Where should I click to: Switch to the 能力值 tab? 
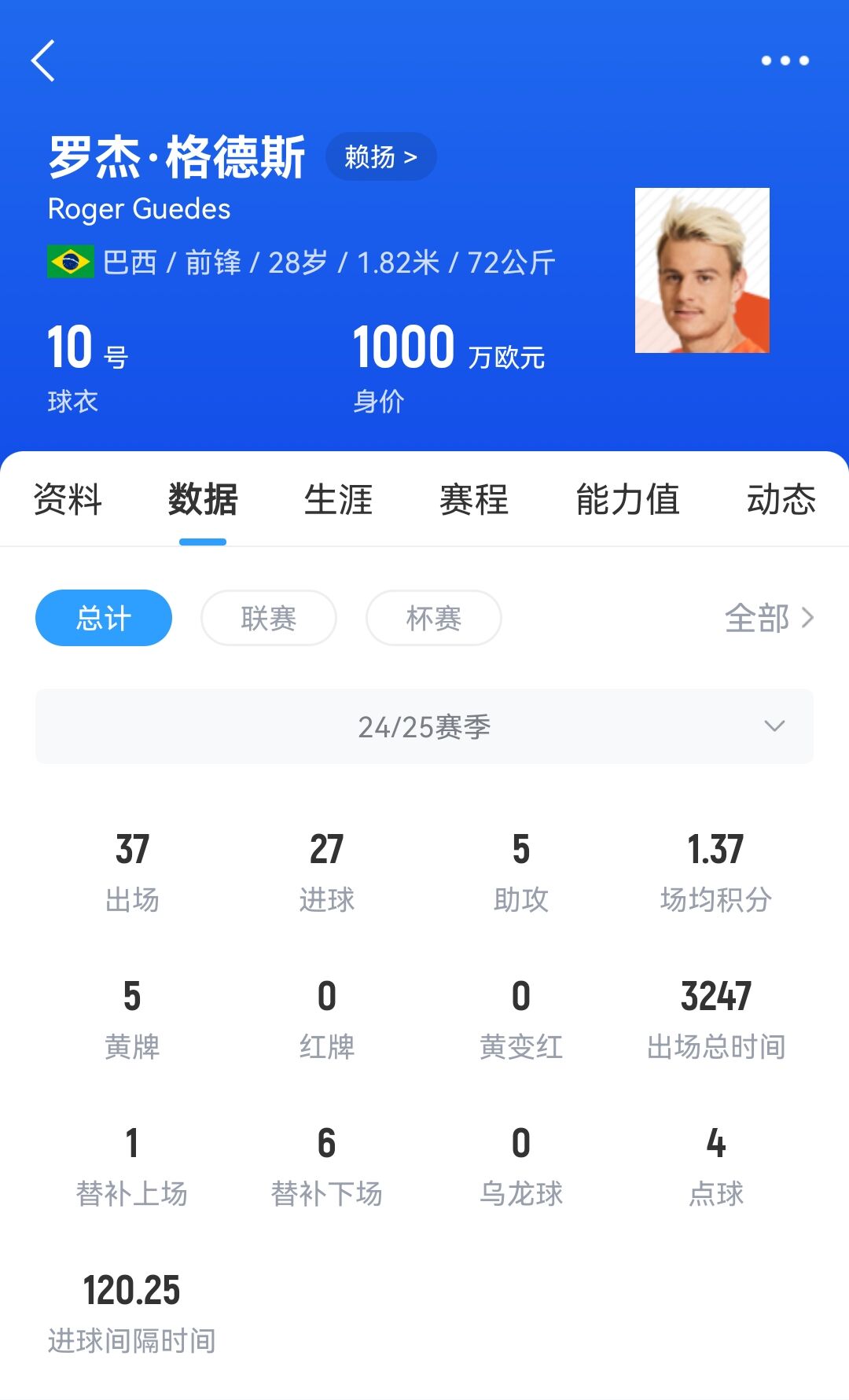tap(627, 500)
